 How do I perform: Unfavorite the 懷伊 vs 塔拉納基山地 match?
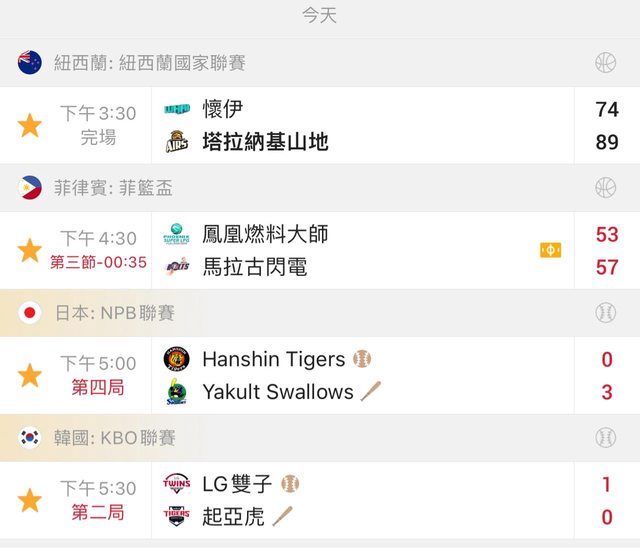coord(30,125)
